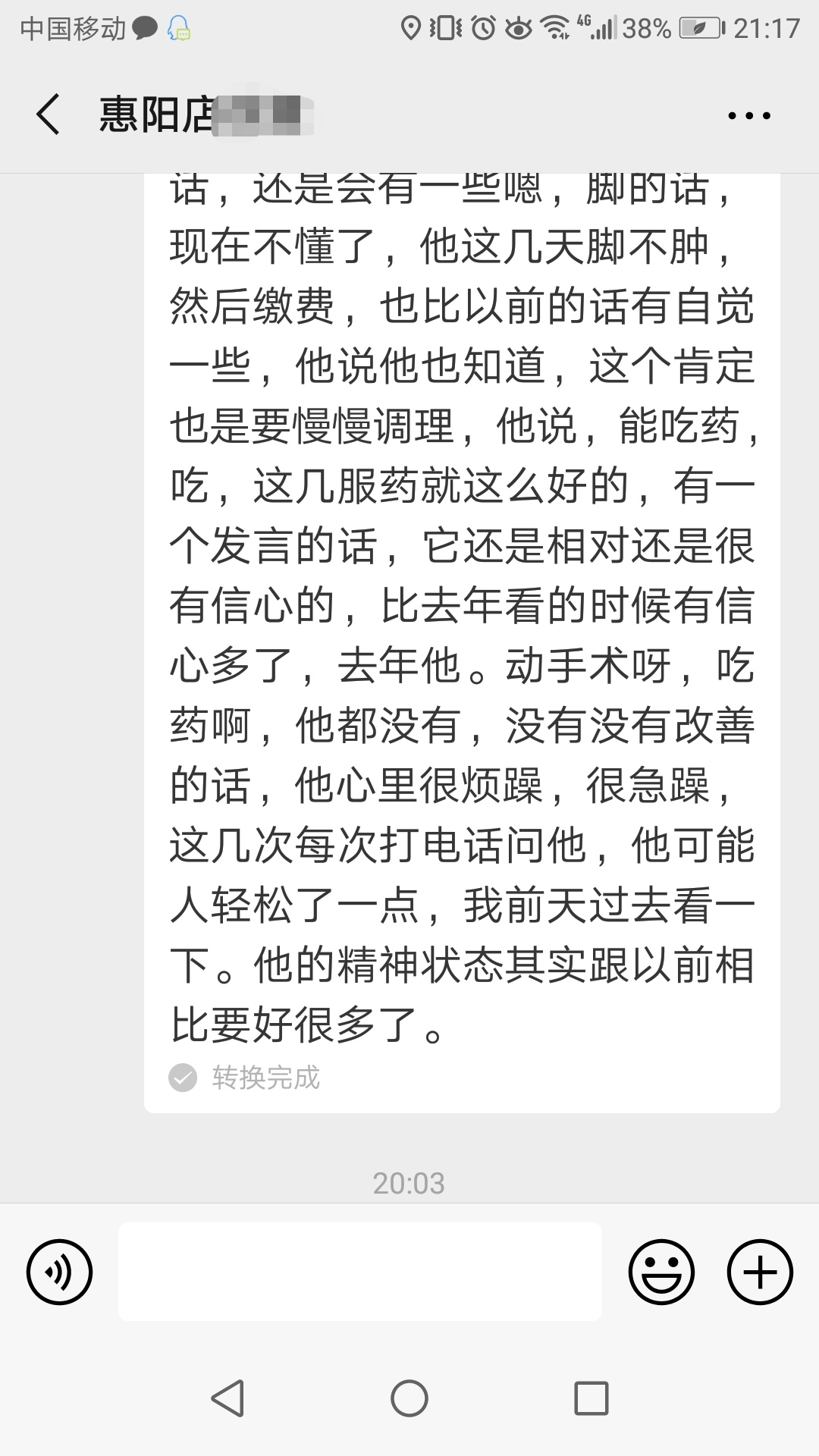Focus the message text field
The image size is (819, 1456).
click(359, 1272)
